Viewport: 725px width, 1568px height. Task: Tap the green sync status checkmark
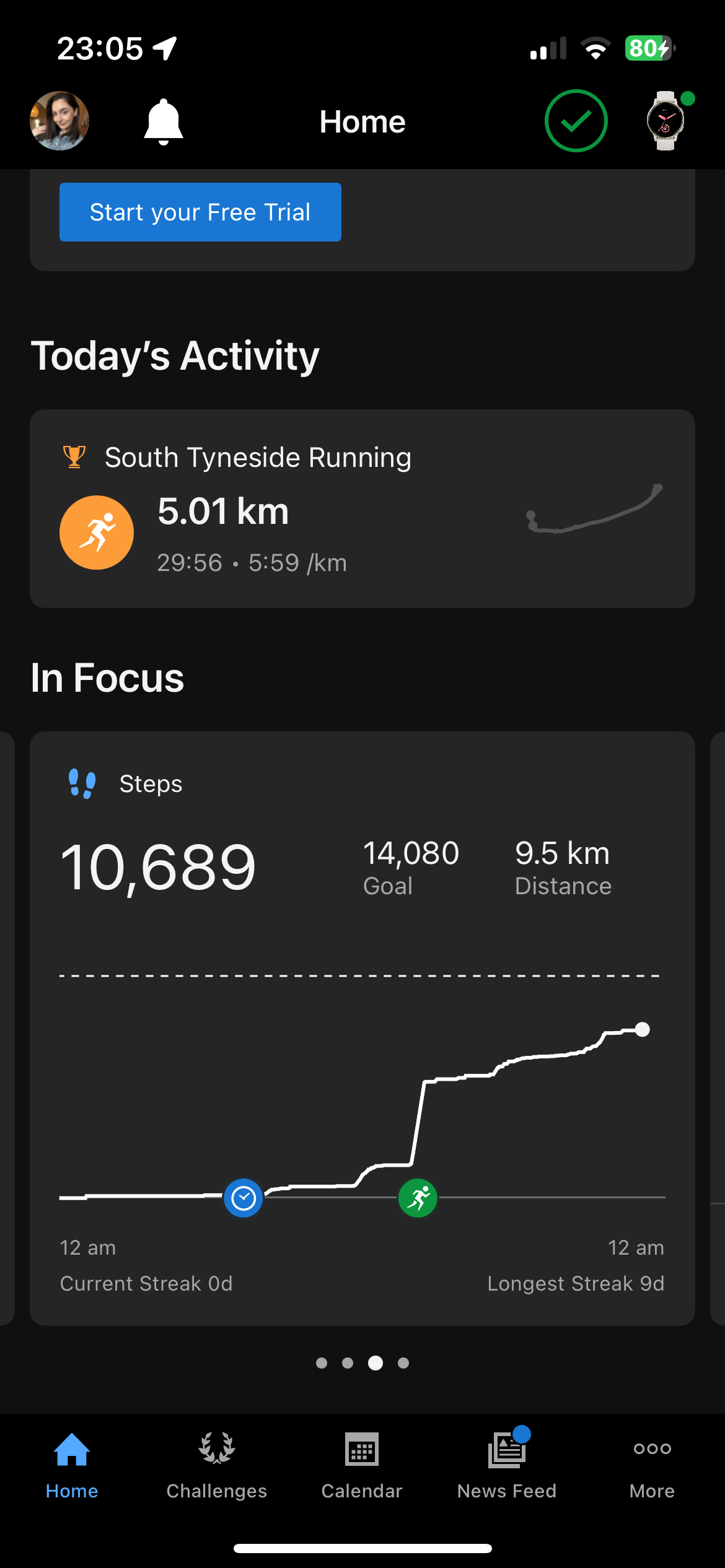coord(576,121)
